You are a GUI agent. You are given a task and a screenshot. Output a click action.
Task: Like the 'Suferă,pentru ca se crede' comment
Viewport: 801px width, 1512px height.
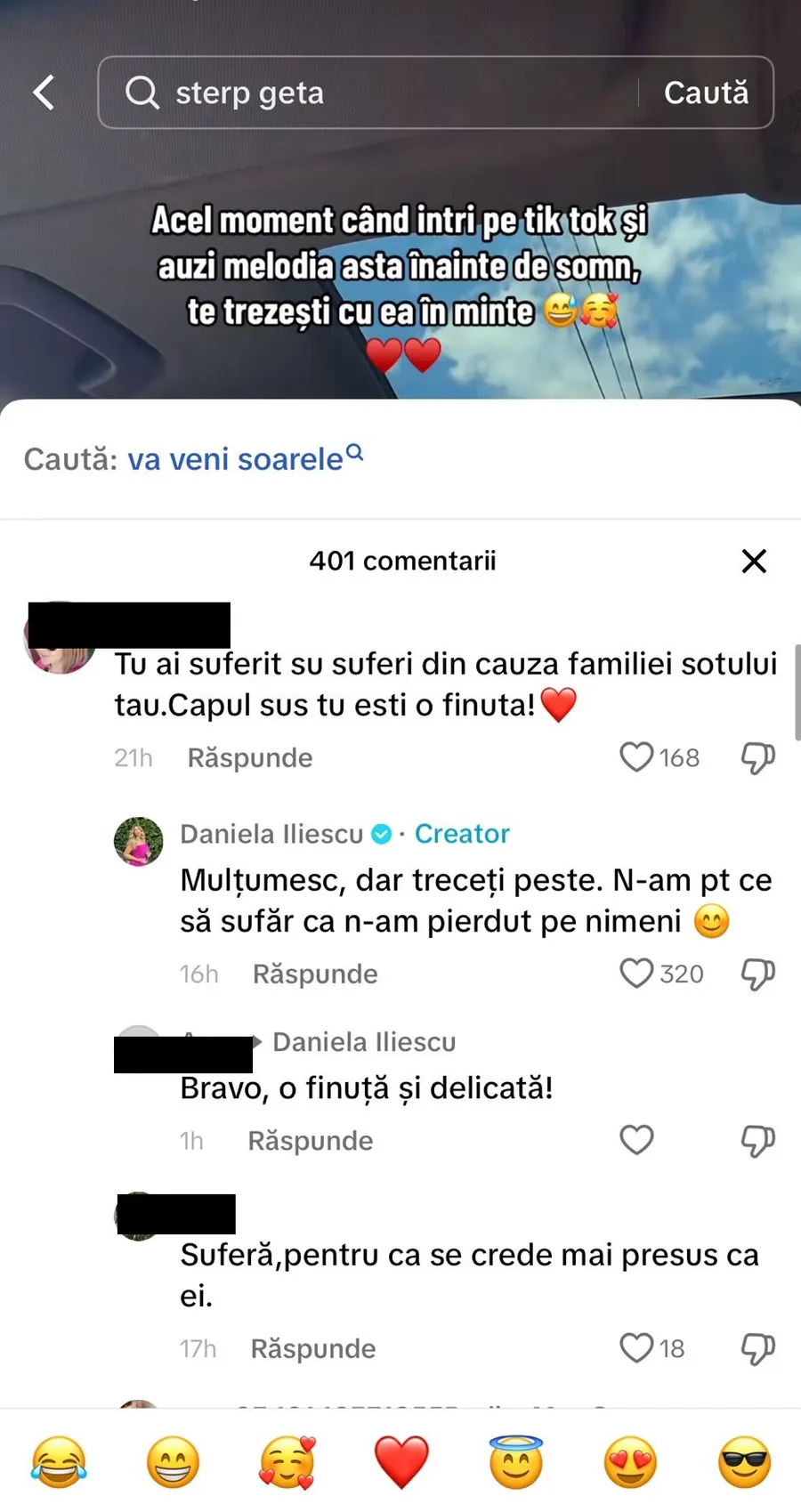pos(636,1348)
